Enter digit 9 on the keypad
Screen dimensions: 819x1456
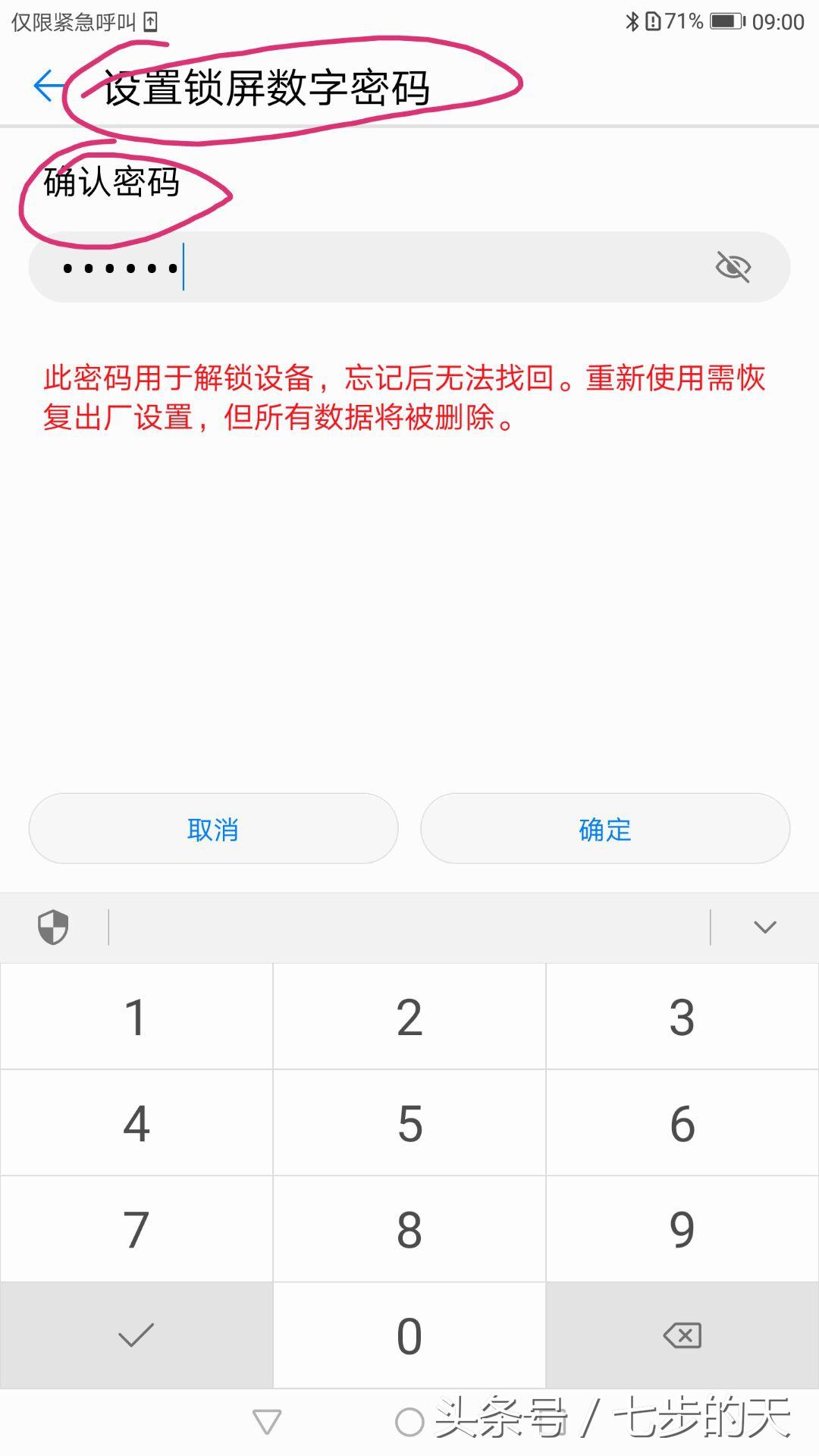[682, 1229]
